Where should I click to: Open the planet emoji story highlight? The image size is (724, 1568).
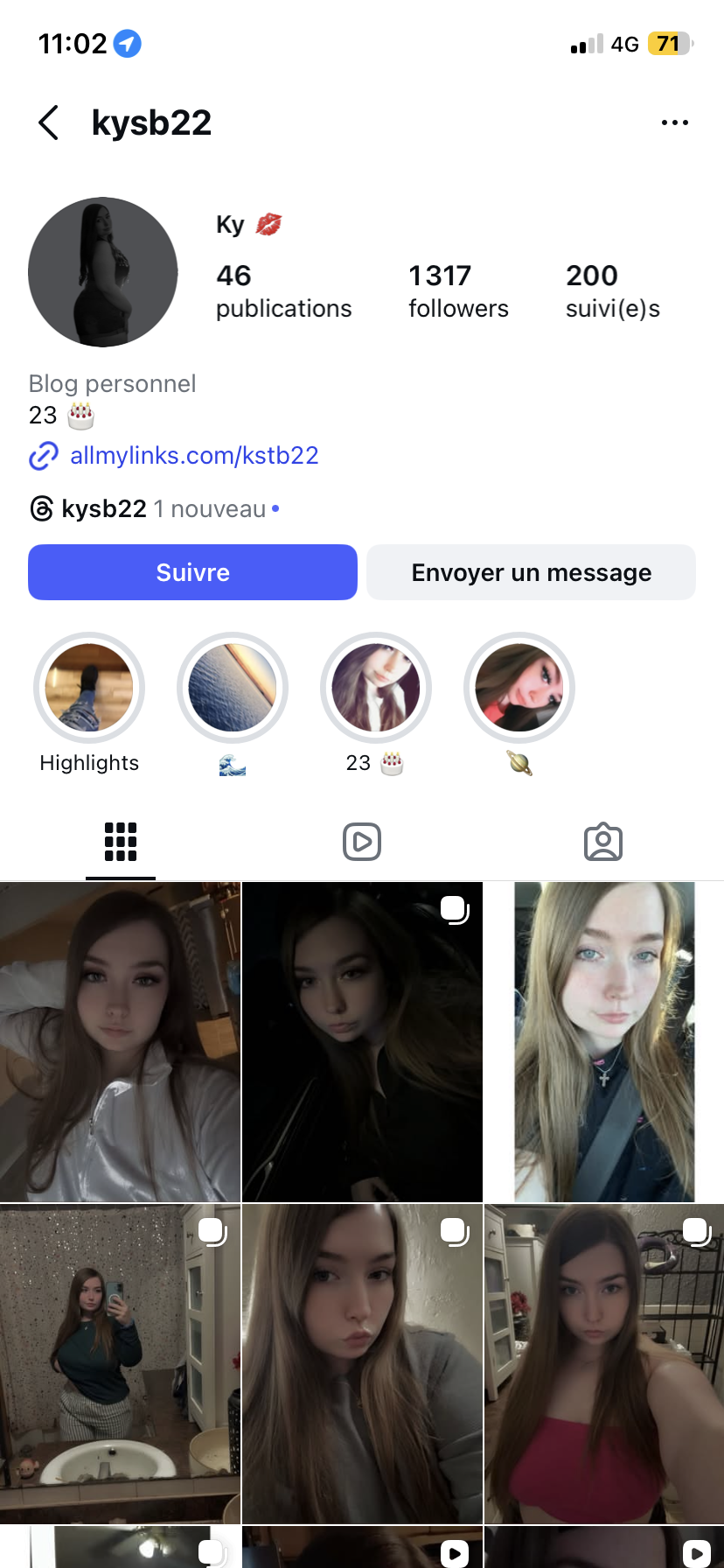pos(519,688)
